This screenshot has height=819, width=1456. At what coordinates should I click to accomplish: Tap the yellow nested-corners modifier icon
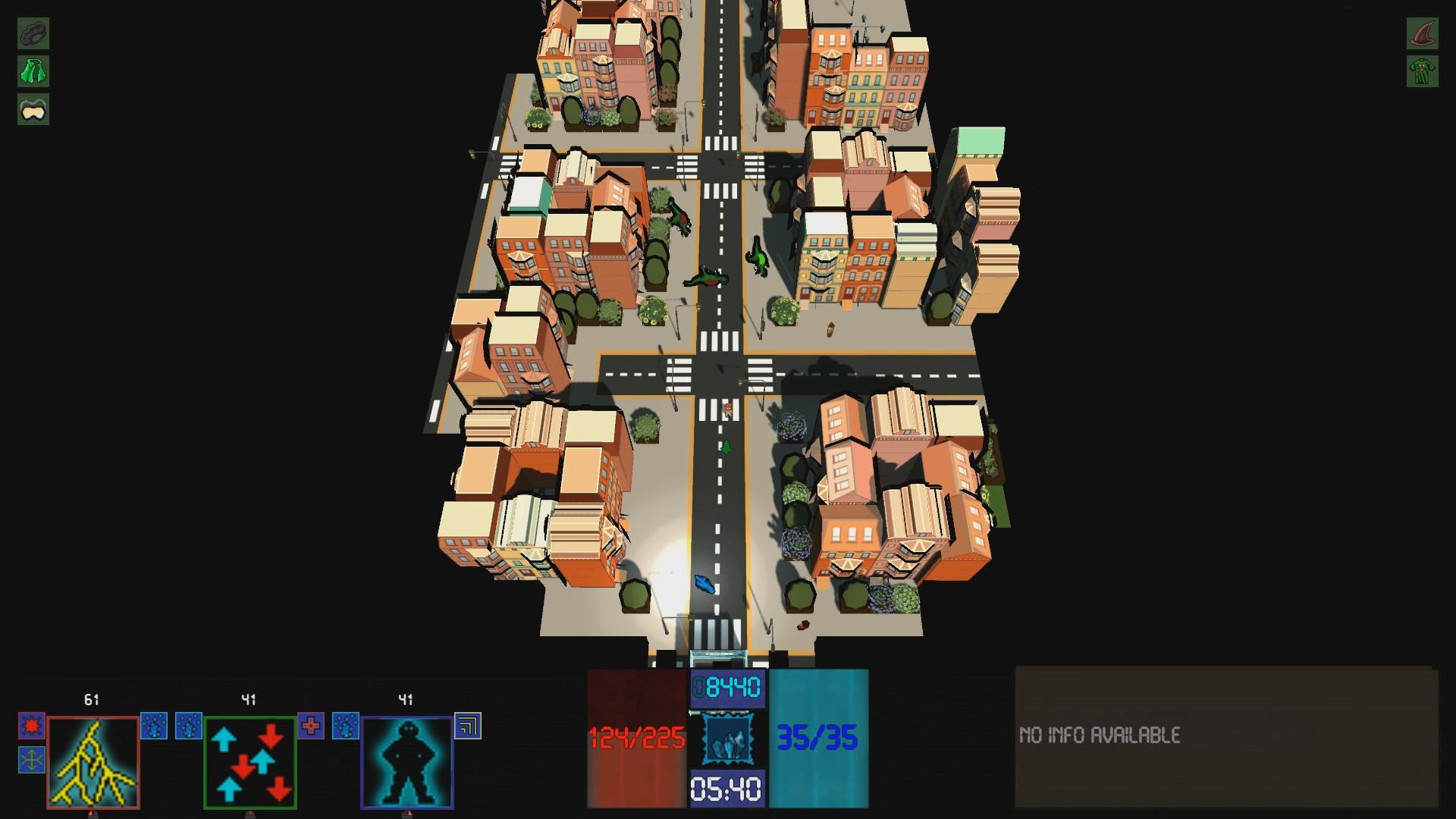coord(468,726)
